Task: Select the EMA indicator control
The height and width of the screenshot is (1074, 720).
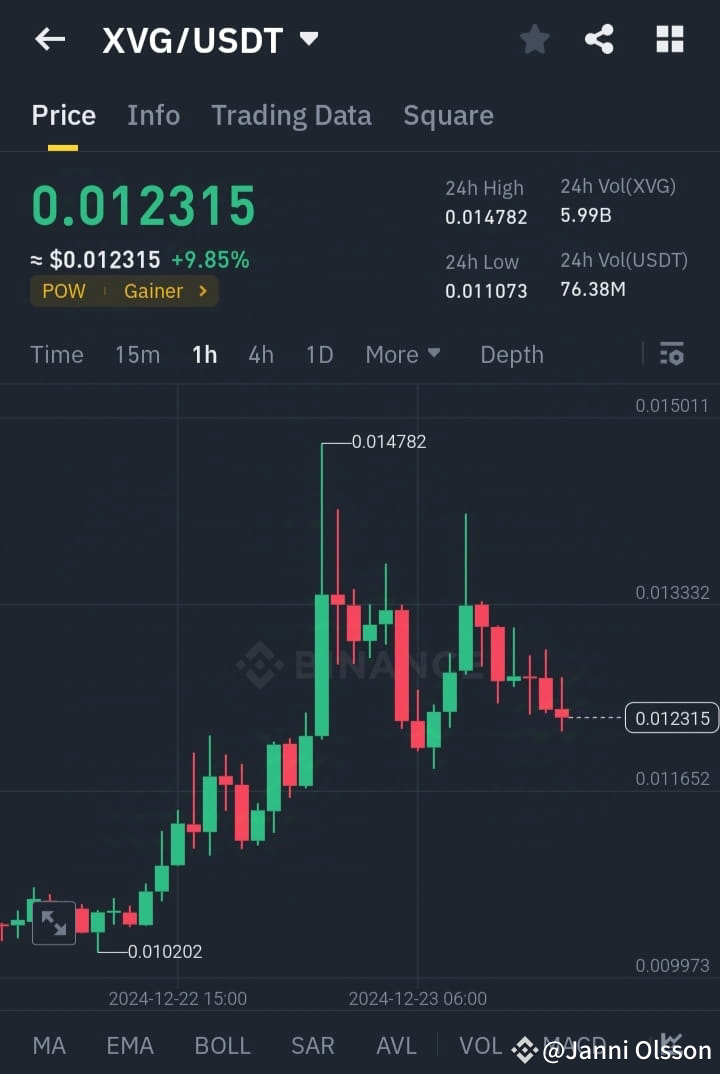Action: tap(130, 1045)
